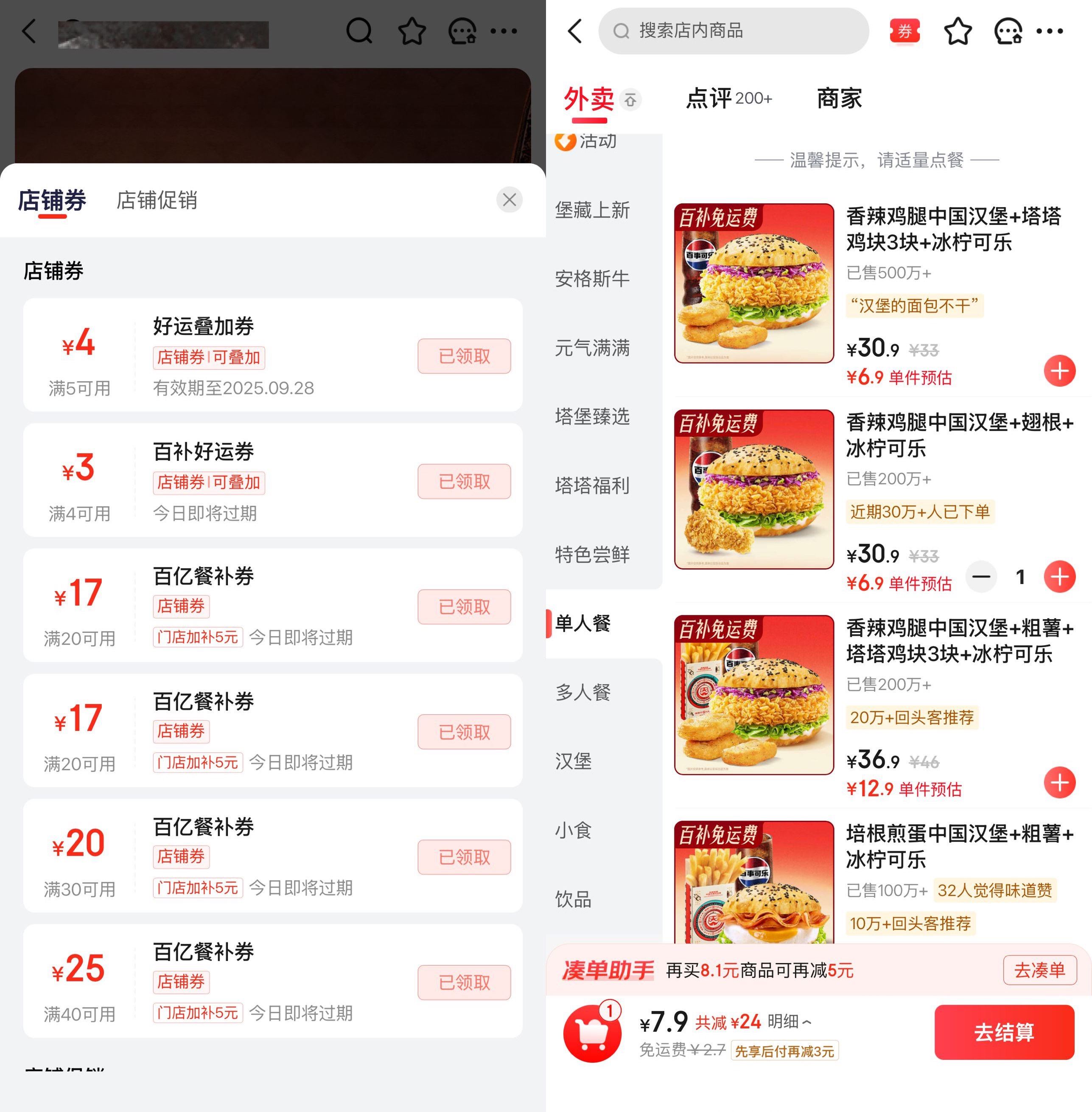Switch to the 点评 200+ tab

click(728, 99)
